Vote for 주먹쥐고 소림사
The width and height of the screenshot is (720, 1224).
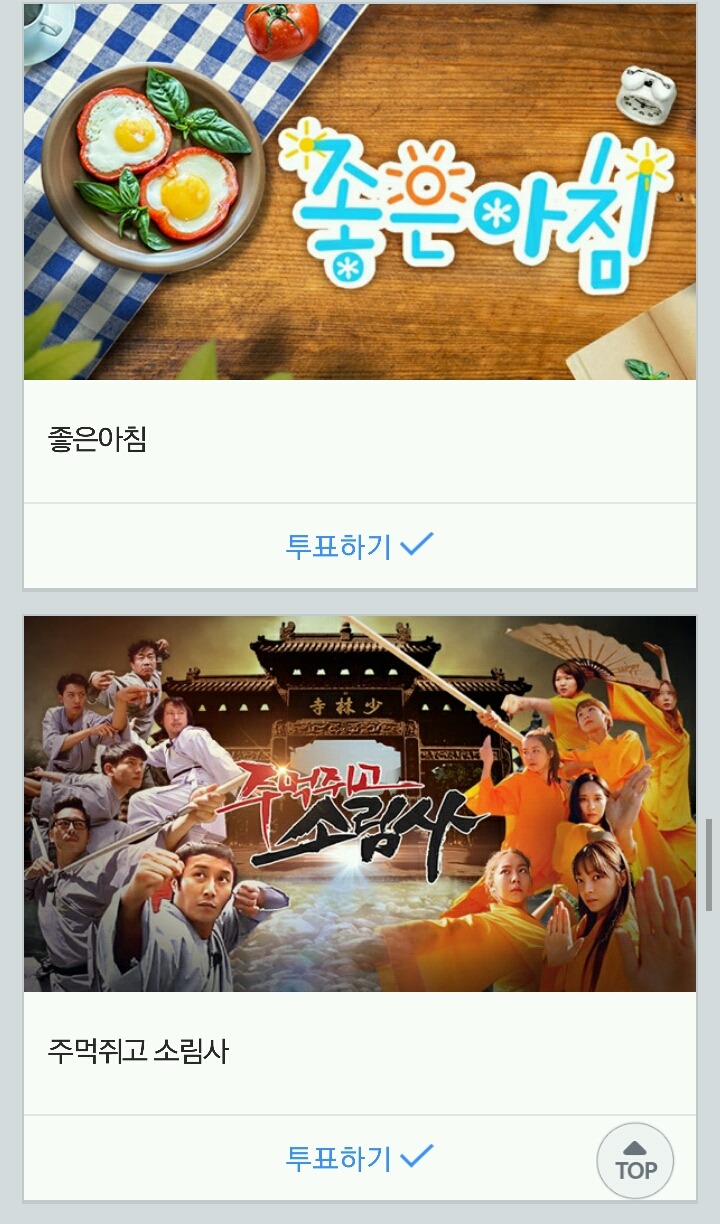point(359,1158)
